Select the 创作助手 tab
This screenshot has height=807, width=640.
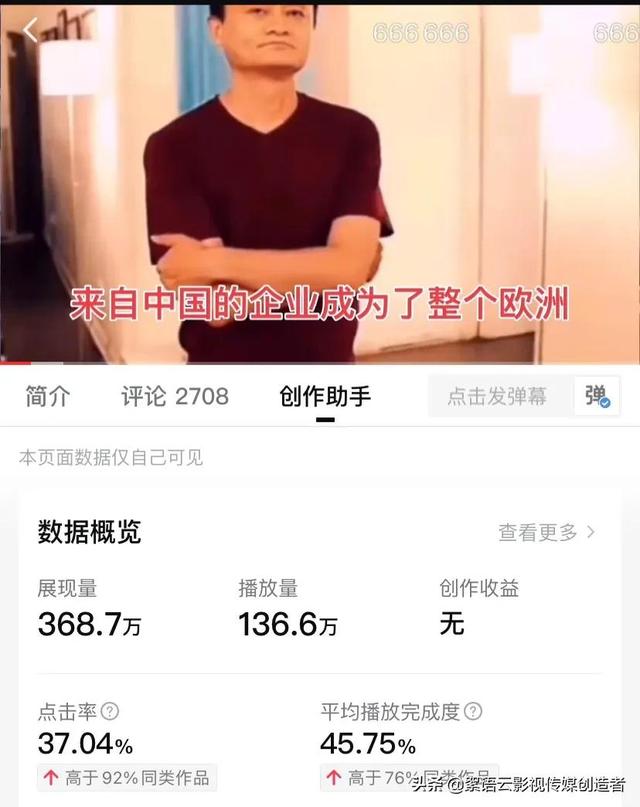pyautogui.click(x=325, y=396)
